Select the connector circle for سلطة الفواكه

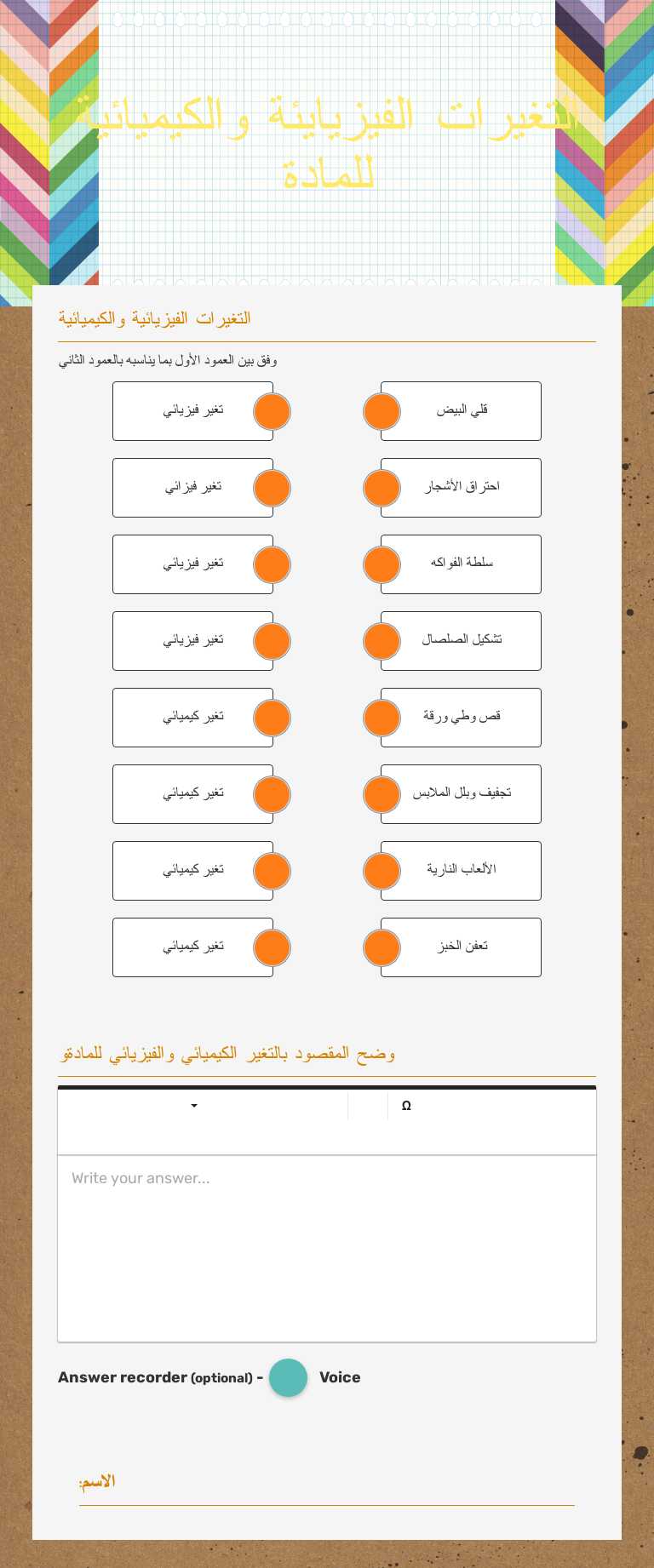click(x=381, y=564)
